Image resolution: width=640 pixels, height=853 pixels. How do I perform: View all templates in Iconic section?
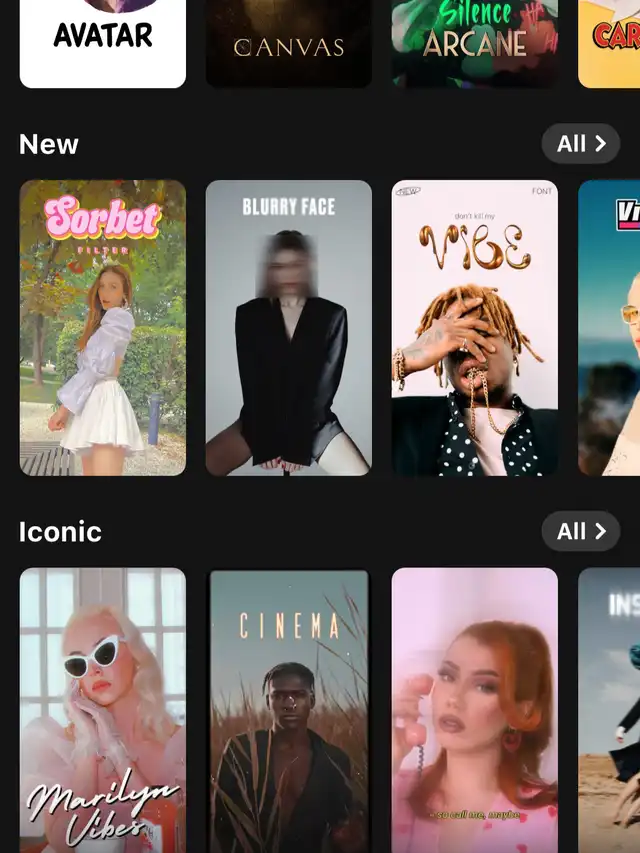tap(581, 531)
